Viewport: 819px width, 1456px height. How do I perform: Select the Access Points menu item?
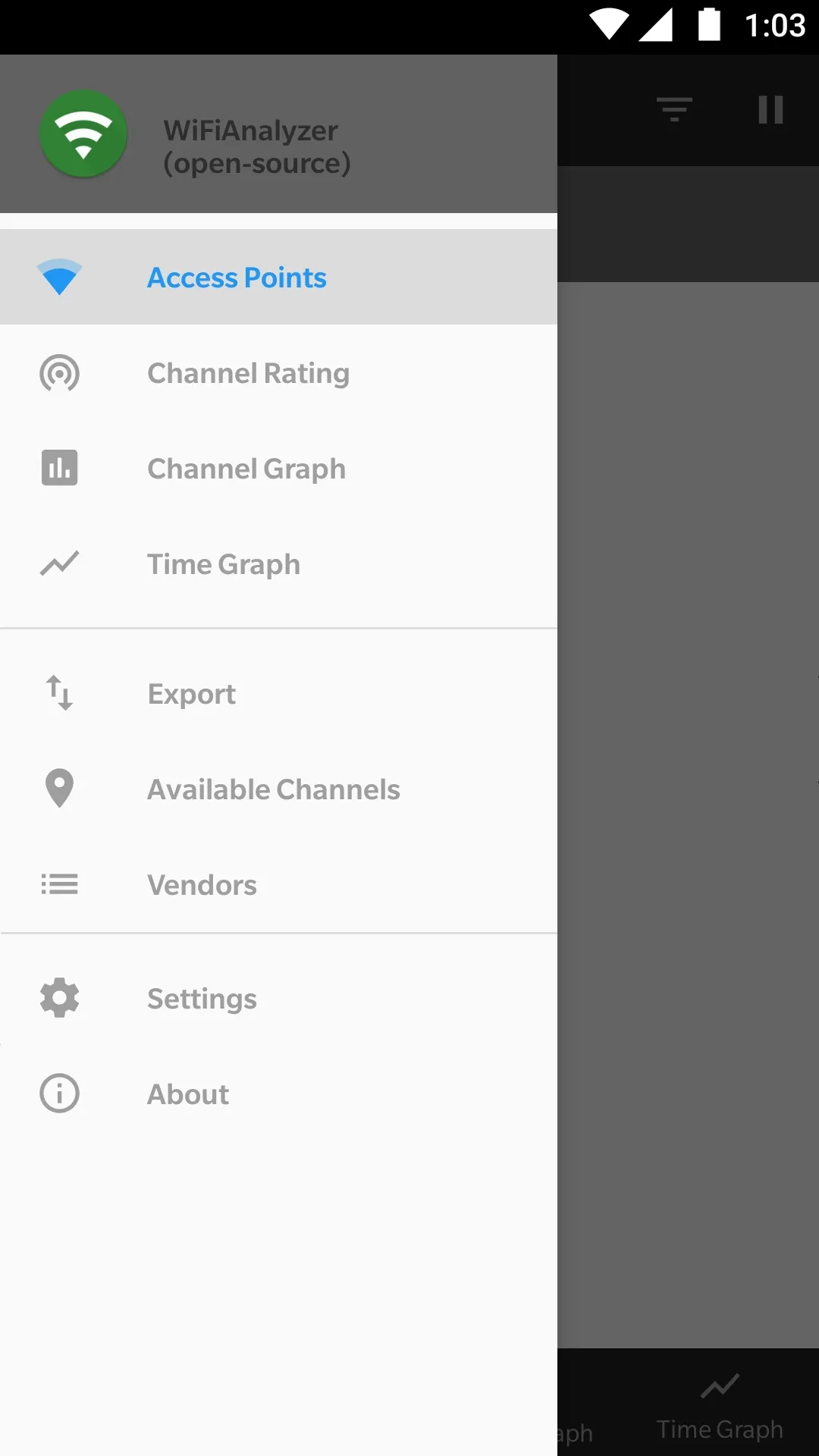pos(236,277)
